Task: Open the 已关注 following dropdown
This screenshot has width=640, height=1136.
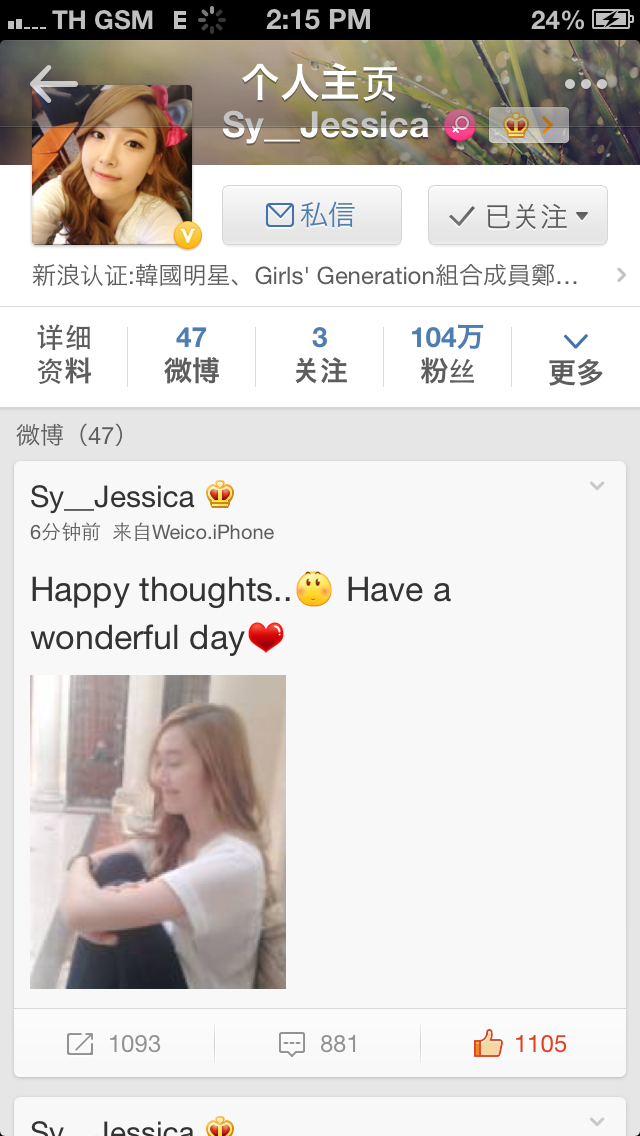Action: click(x=517, y=215)
